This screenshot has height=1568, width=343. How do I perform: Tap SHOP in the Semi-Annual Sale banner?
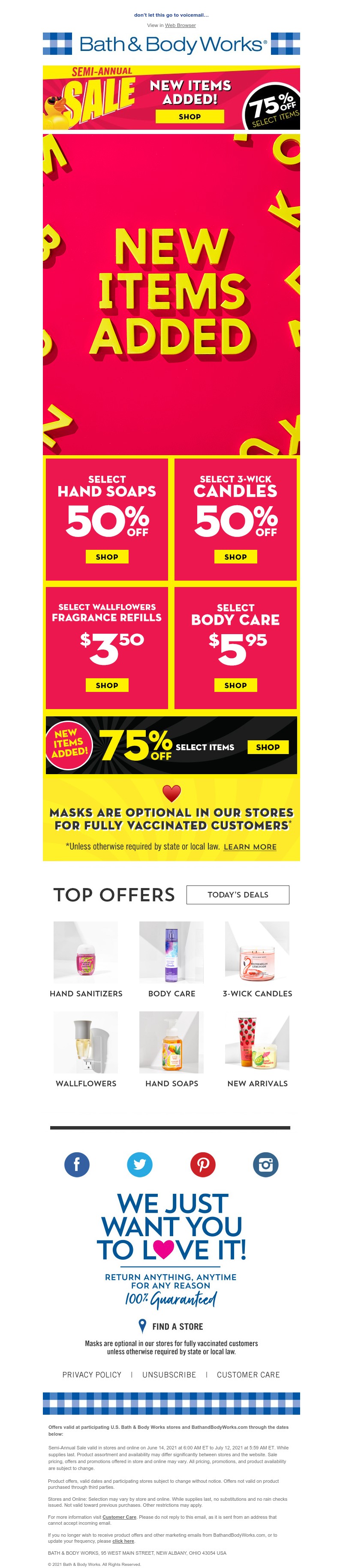pos(190,116)
